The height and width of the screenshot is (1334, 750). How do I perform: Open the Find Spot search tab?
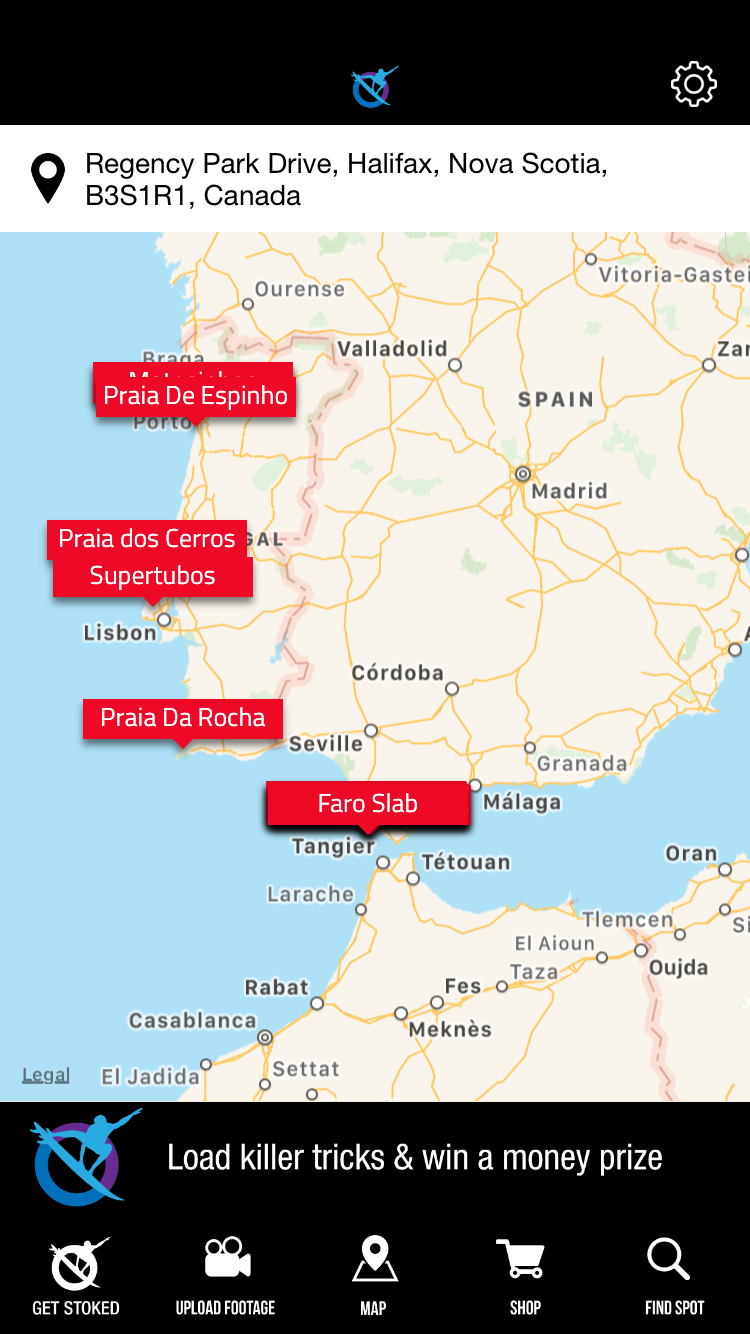point(673,1276)
